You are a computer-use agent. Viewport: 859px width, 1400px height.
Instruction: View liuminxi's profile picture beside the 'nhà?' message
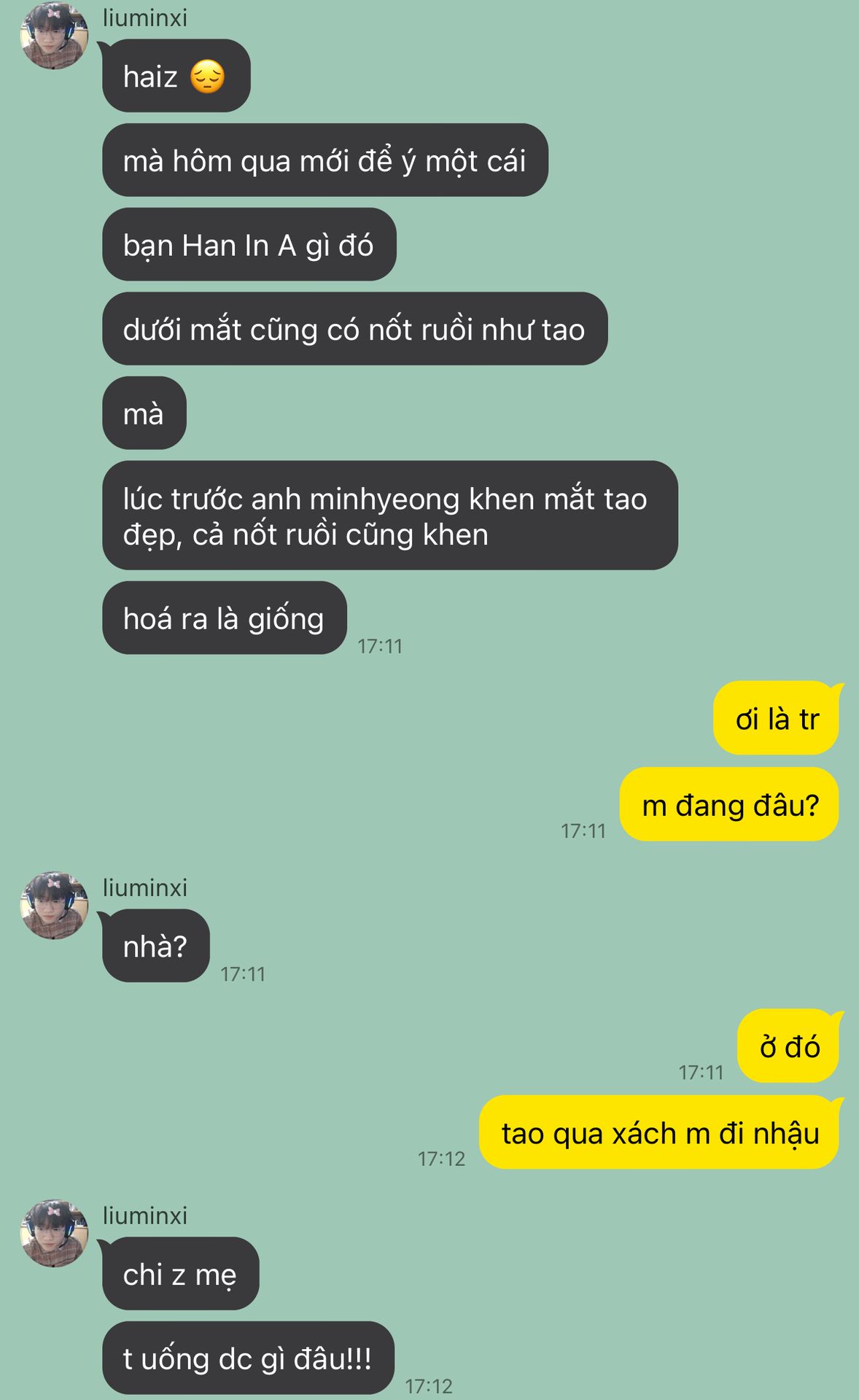[x=54, y=906]
